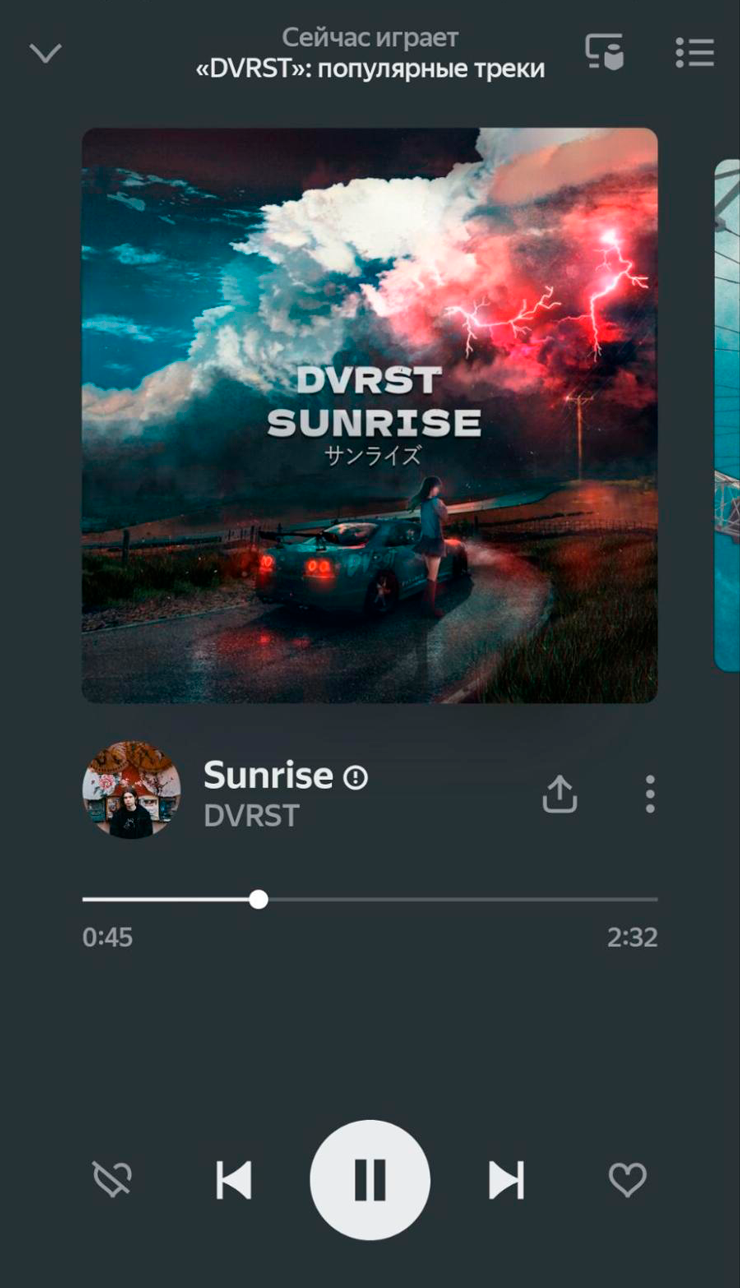Dislike the track with crossed heart
Viewport: 740px width, 1288px height.
pyautogui.click(x=112, y=1180)
